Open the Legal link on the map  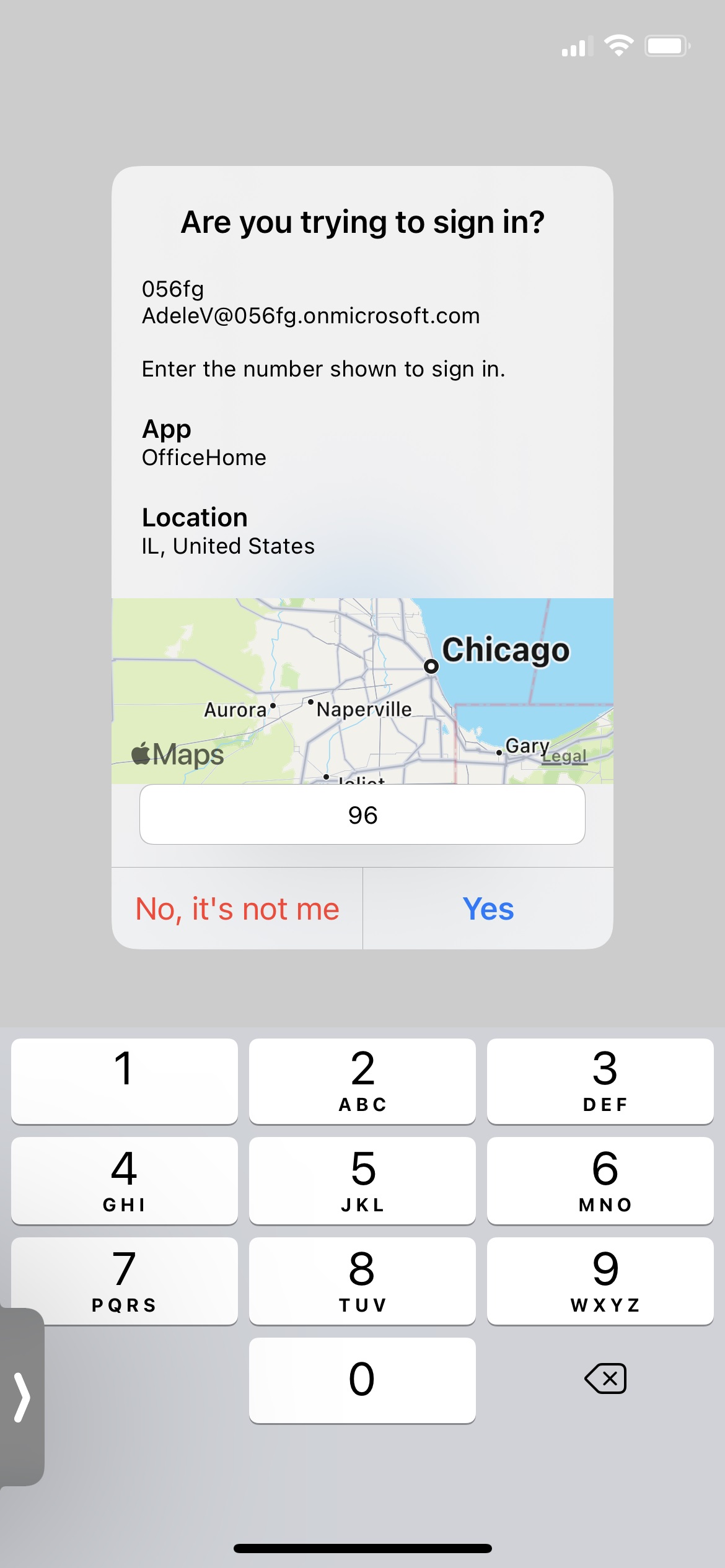565,756
